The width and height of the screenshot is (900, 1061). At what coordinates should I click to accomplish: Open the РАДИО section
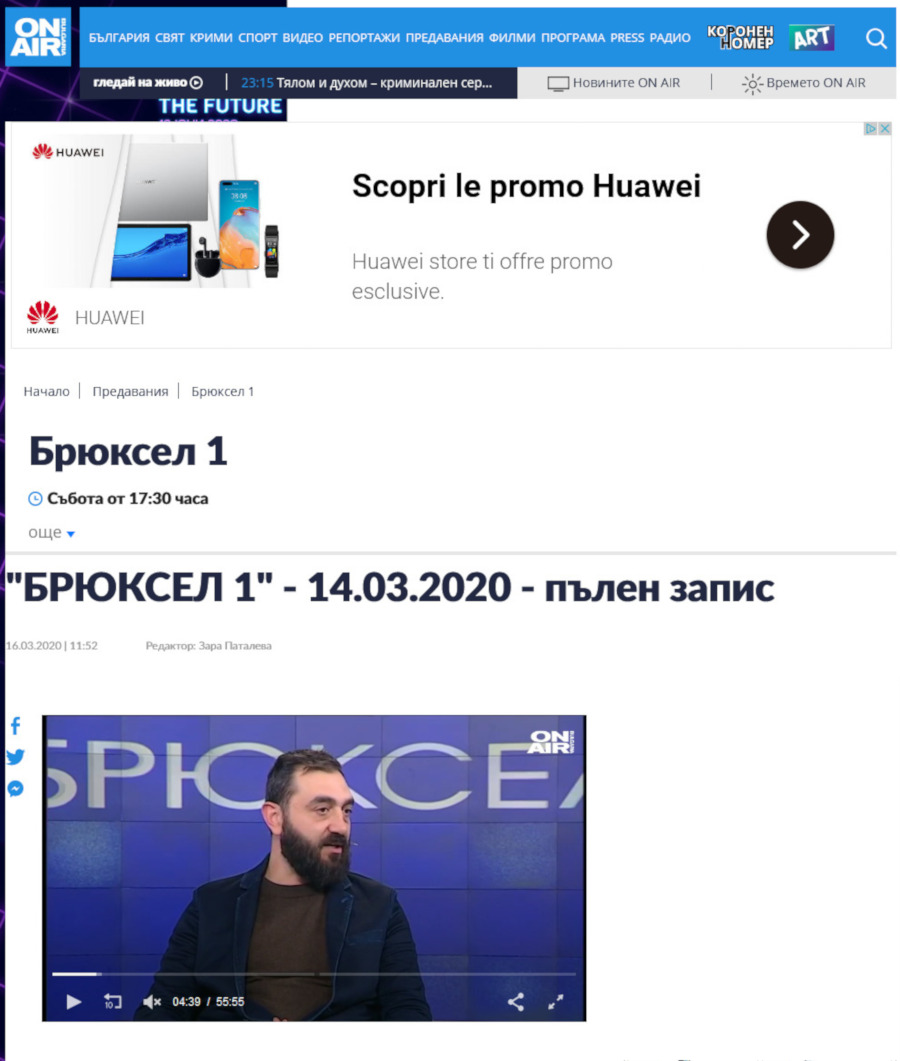point(670,38)
